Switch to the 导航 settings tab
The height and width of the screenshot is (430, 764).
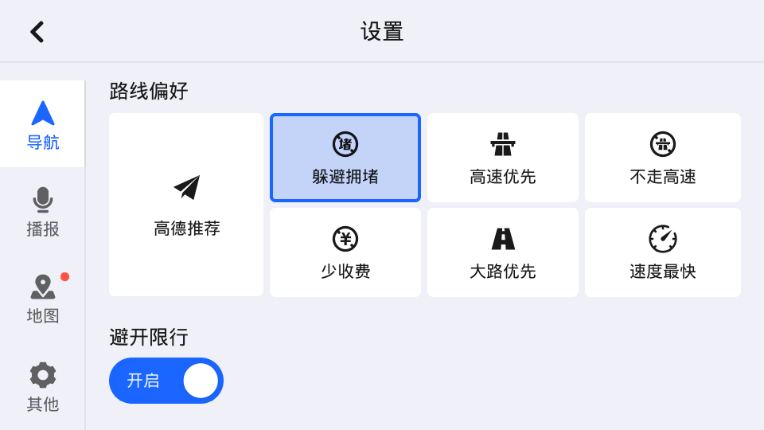(x=42, y=125)
